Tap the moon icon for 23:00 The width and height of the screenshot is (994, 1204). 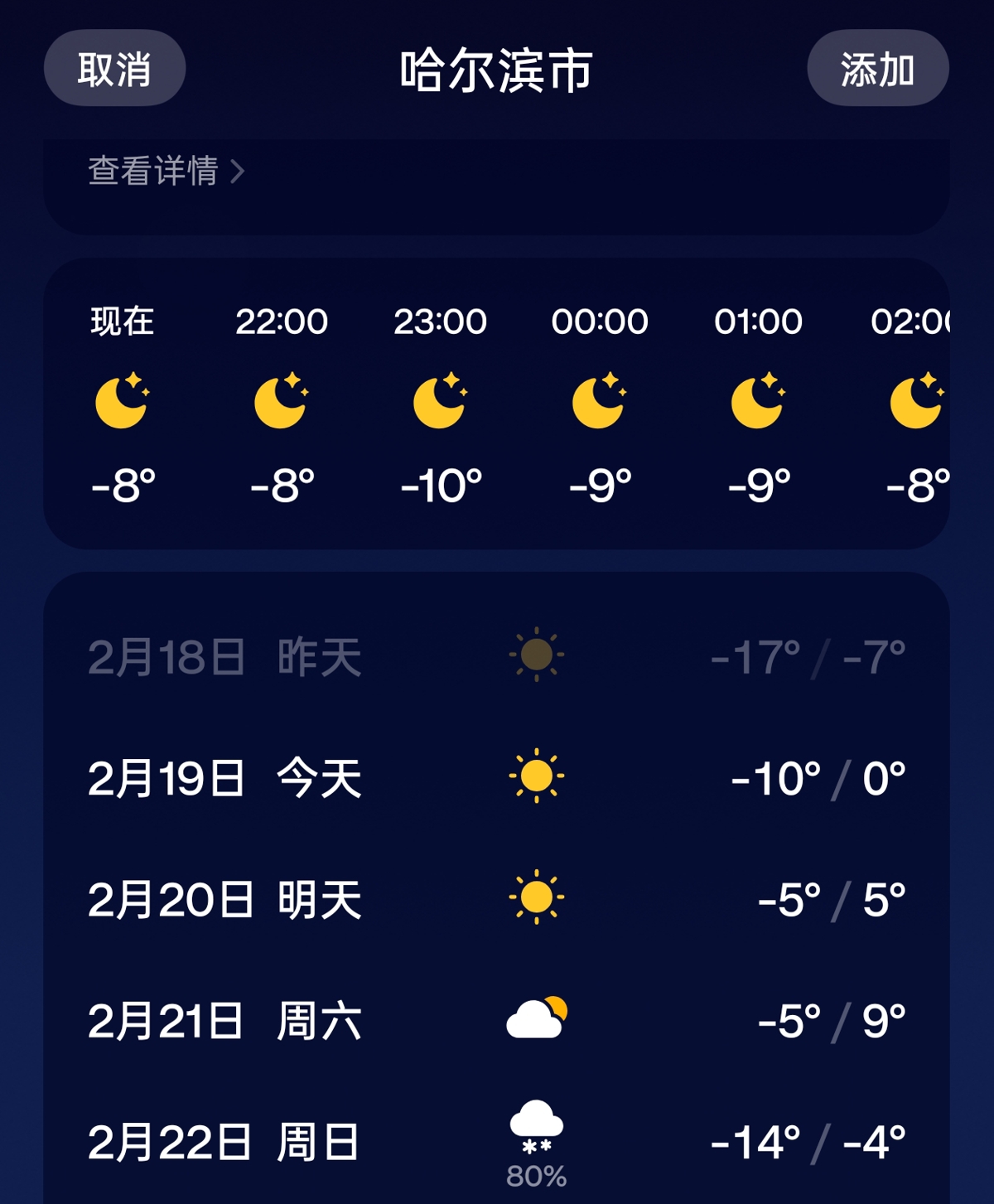(439, 404)
